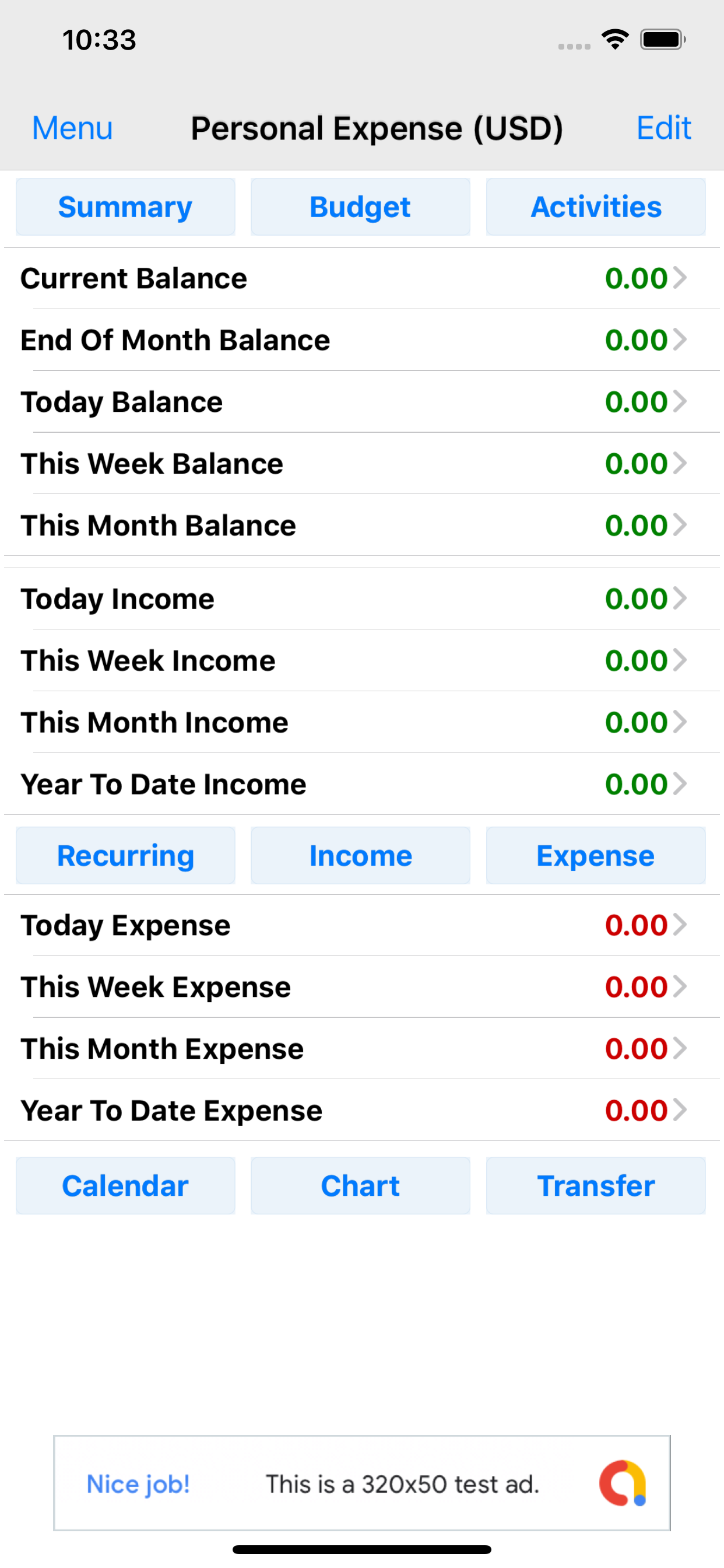Expand the Current Balance row chevron
The width and height of the screenshot is (724, 1568).
point(680,278)
